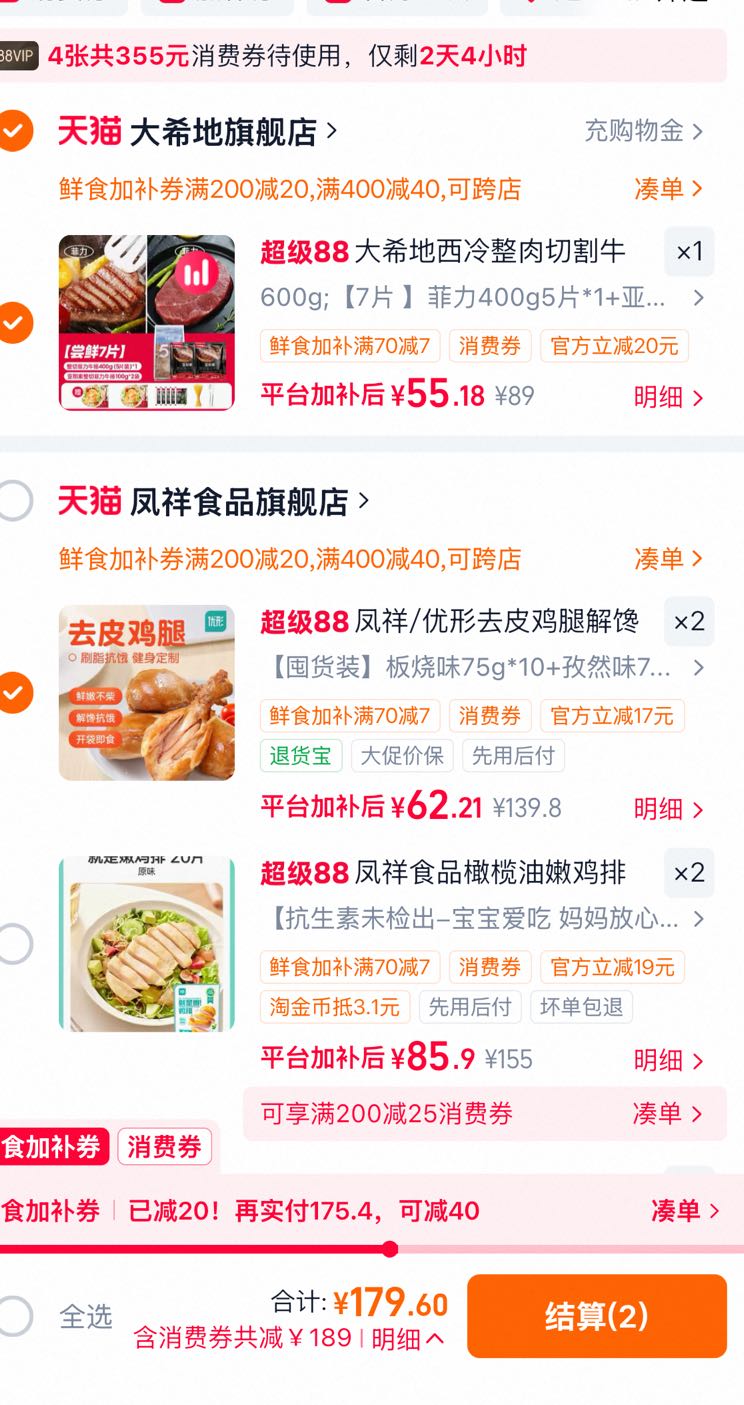Open the 去皮鸡腿 product image
This screenshot has width=744, height=1405.
point(147,692)
